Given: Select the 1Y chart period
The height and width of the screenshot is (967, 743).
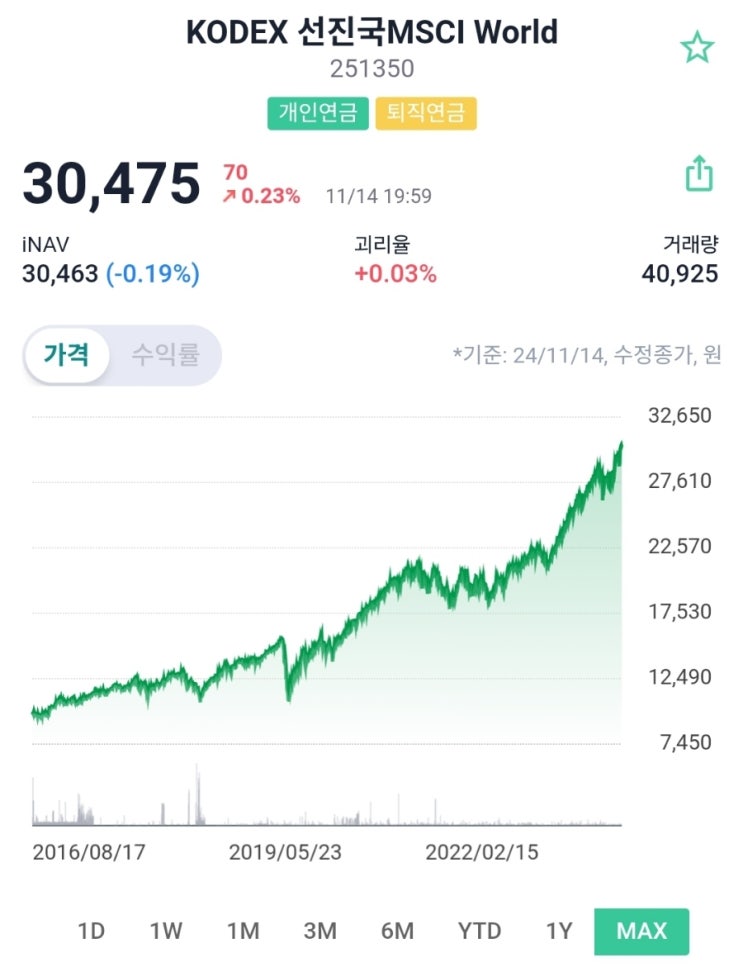Looking at the screenshot, I should (557, 929).
